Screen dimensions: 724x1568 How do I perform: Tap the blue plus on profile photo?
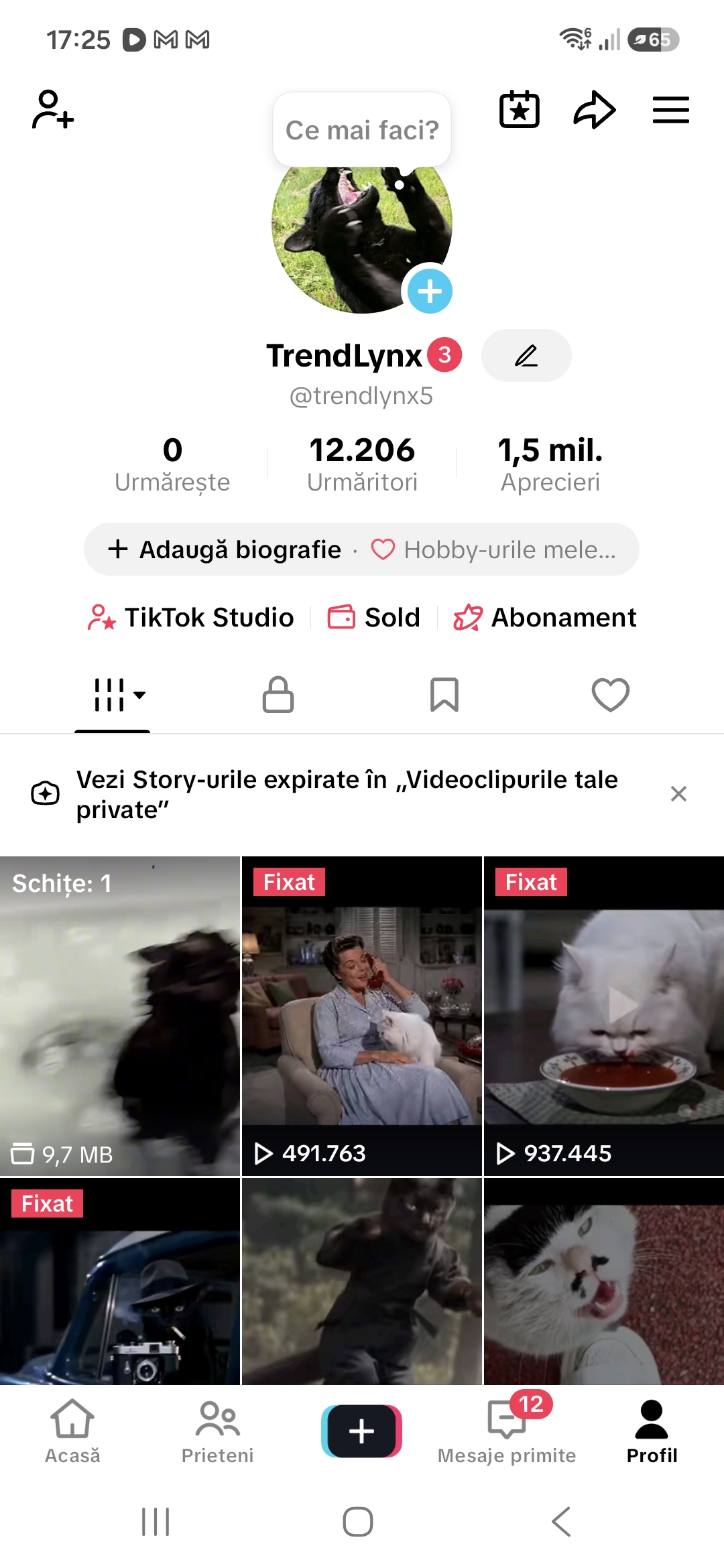coord(430,291)
